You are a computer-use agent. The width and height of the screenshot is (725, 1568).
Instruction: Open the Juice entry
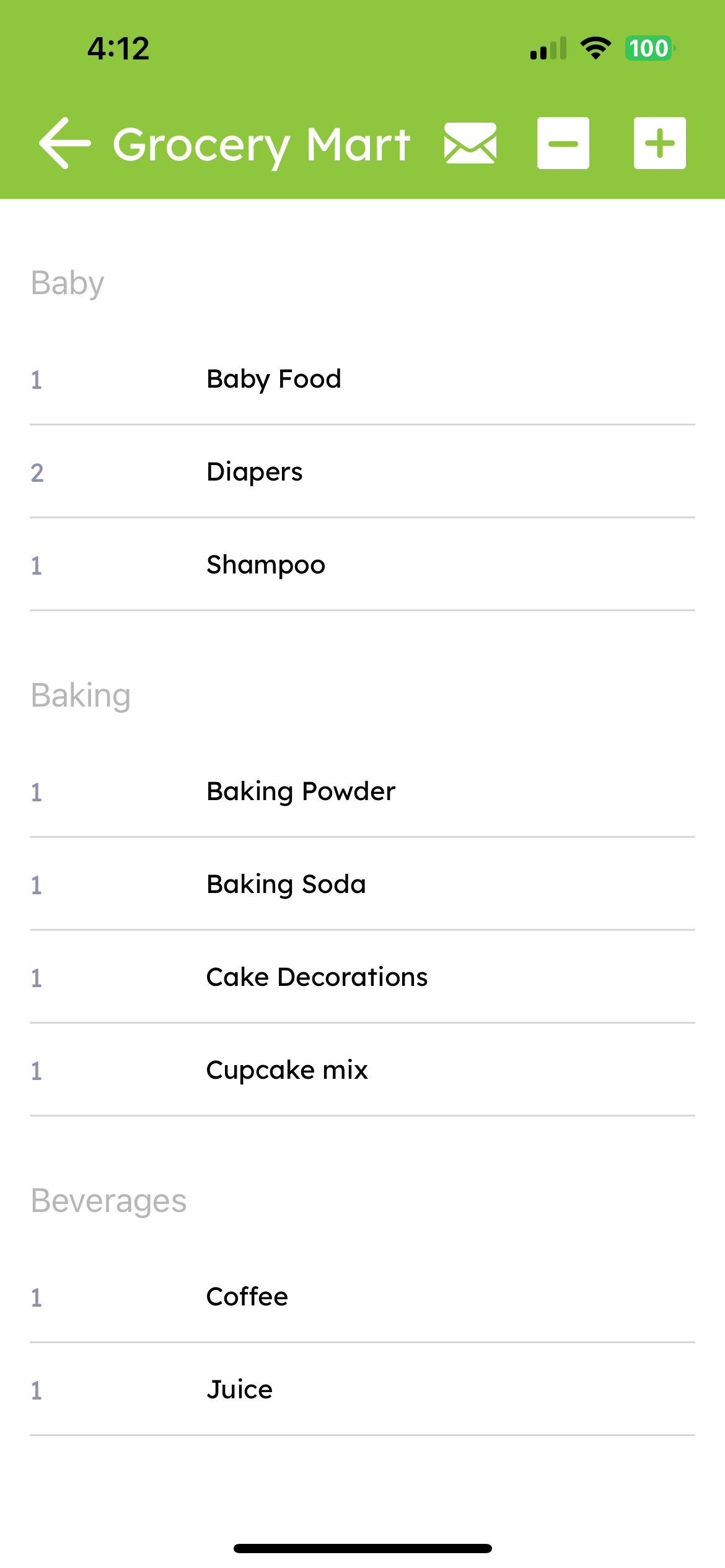240,1390
